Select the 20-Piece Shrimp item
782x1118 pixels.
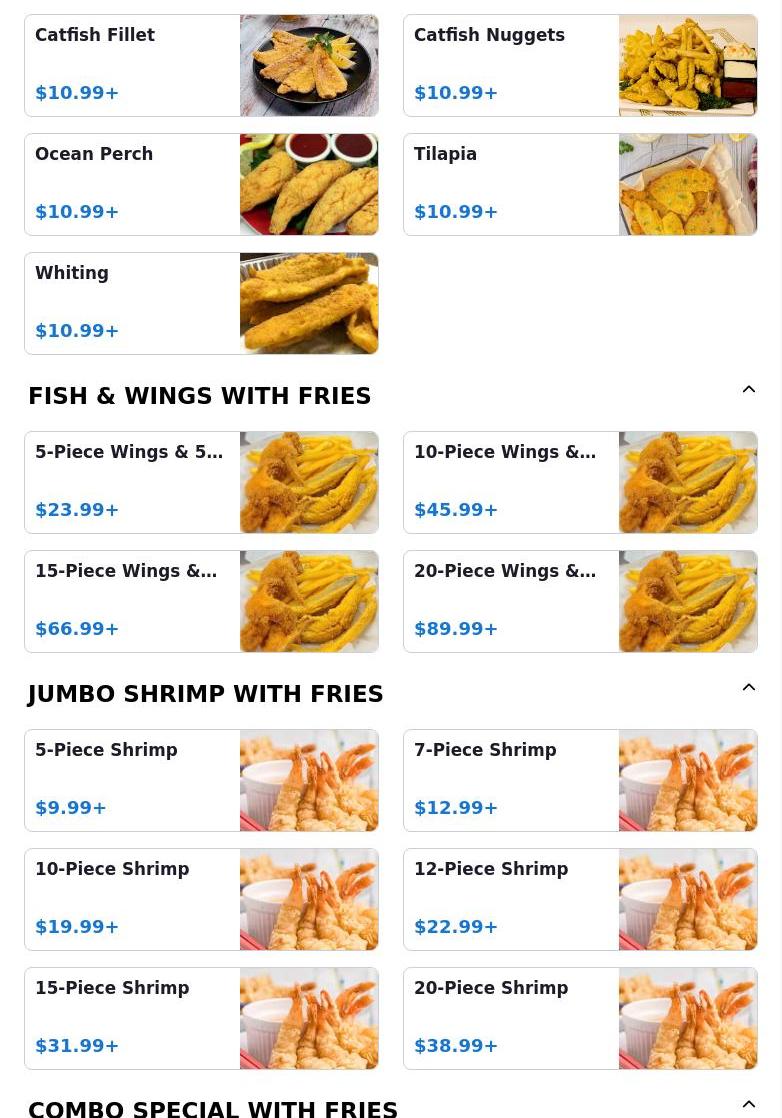580,1018
